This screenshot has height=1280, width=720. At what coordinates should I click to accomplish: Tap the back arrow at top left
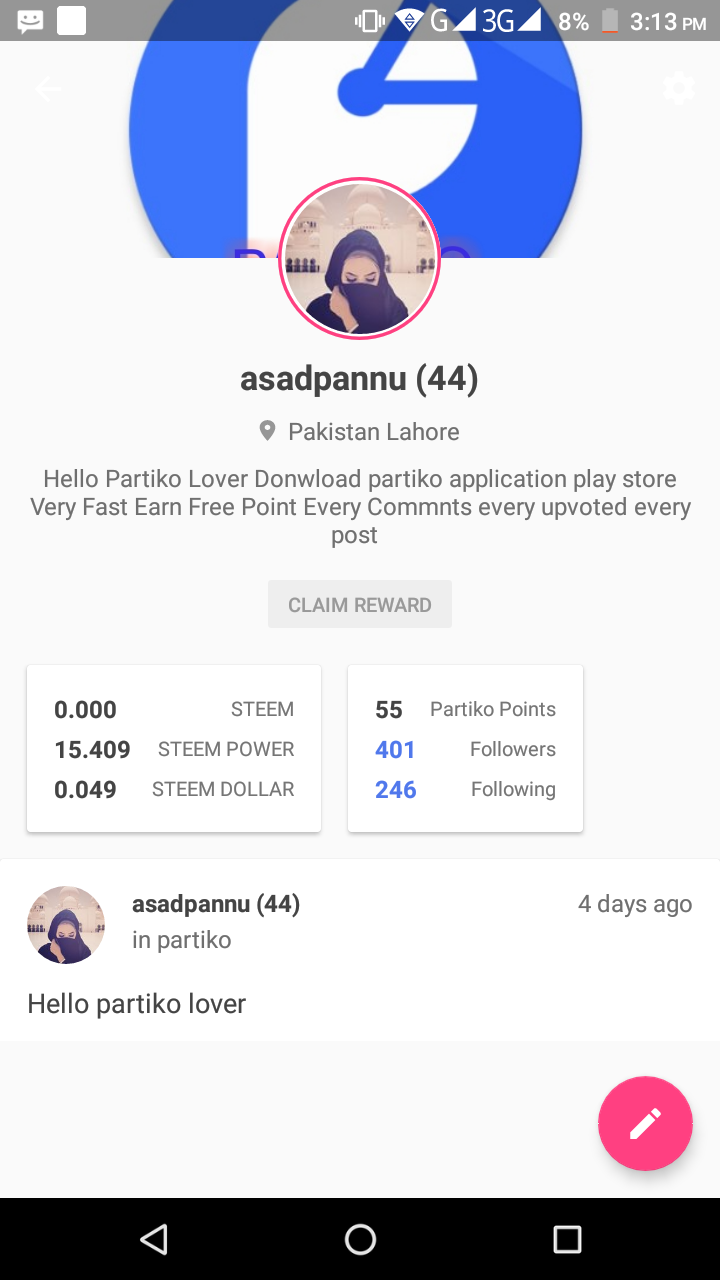(x=47, y=88)
